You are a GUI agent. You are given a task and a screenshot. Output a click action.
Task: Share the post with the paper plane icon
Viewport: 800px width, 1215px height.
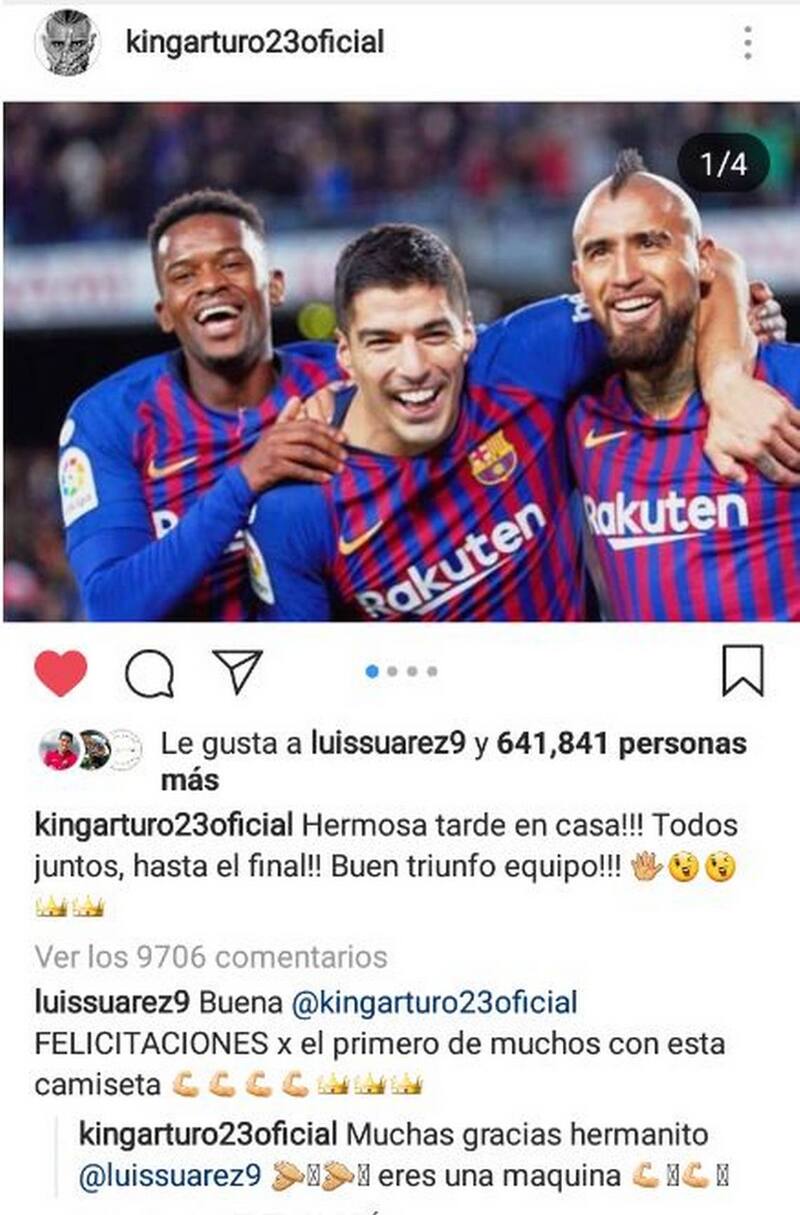[x=238, y=671]
